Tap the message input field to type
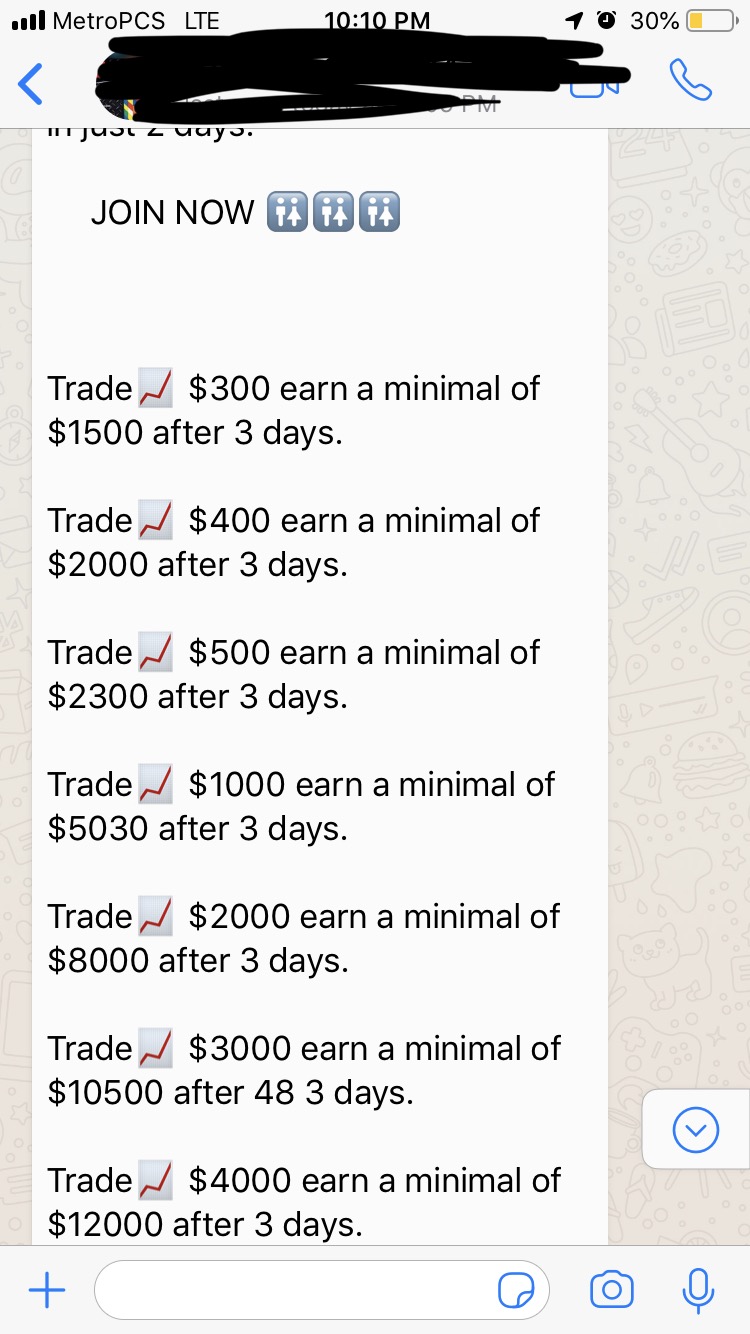 point(300,1290)
